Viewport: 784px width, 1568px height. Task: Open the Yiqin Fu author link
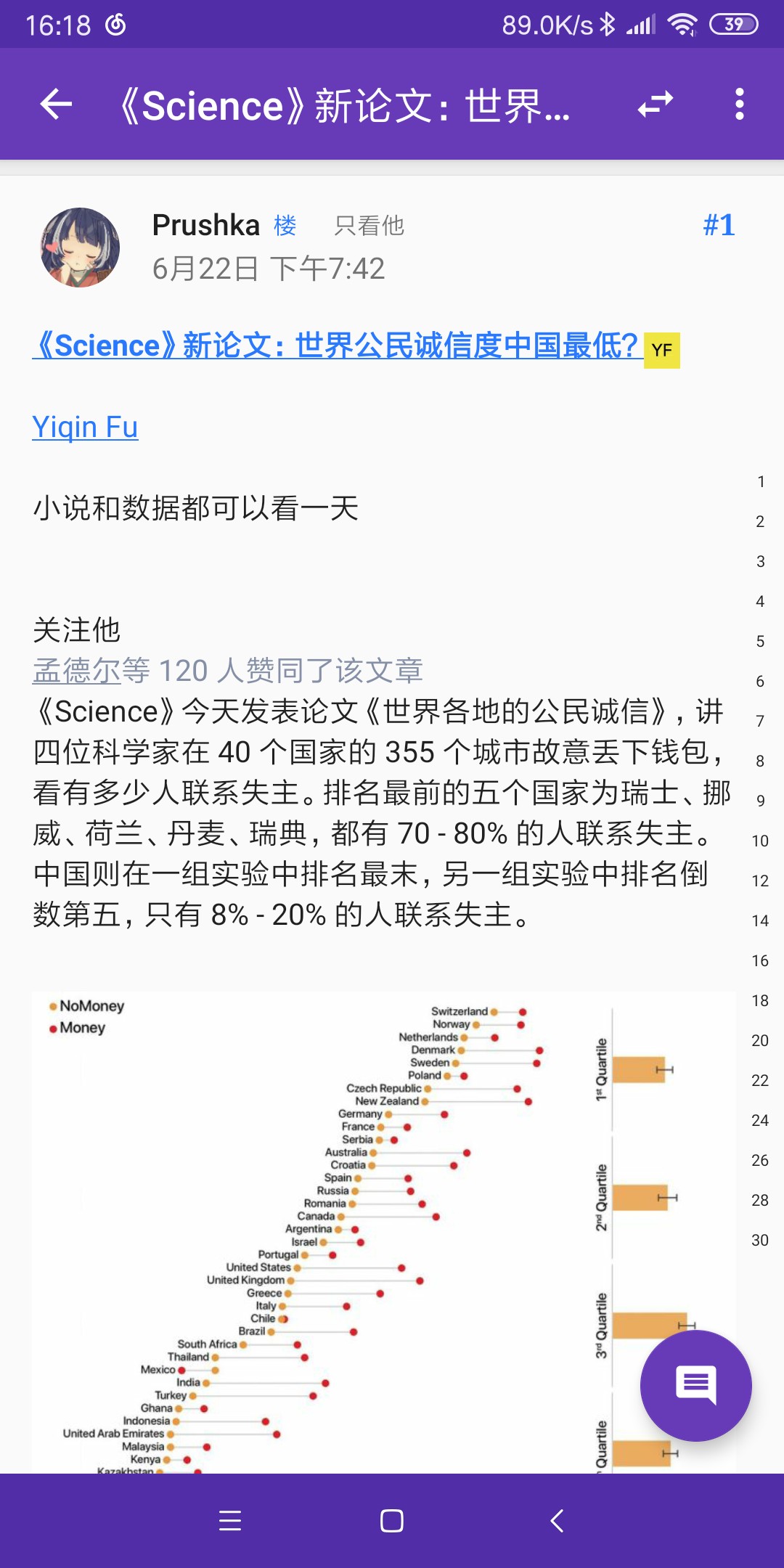coord(85,427)
